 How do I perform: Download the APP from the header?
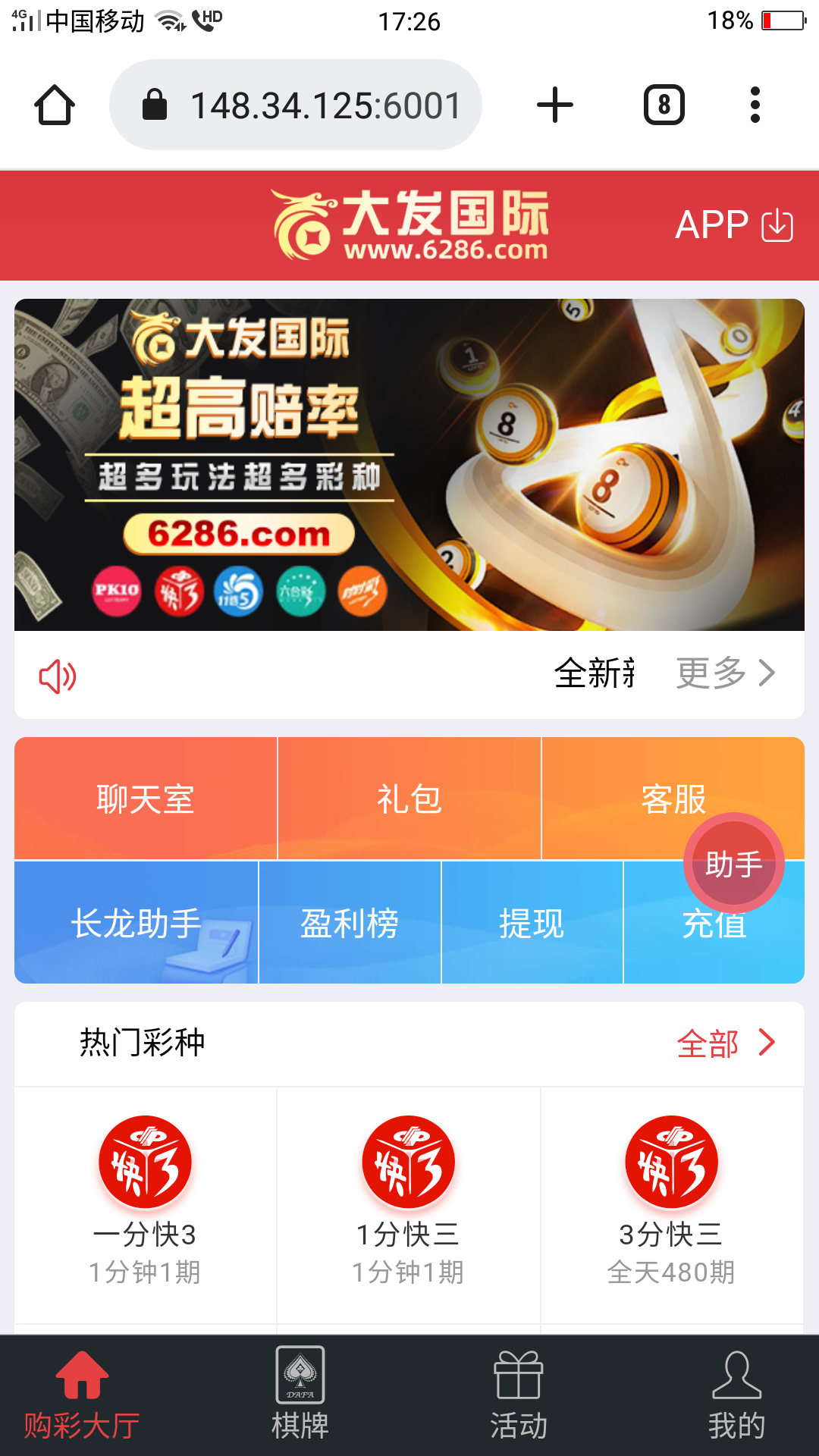pos(734,225)
